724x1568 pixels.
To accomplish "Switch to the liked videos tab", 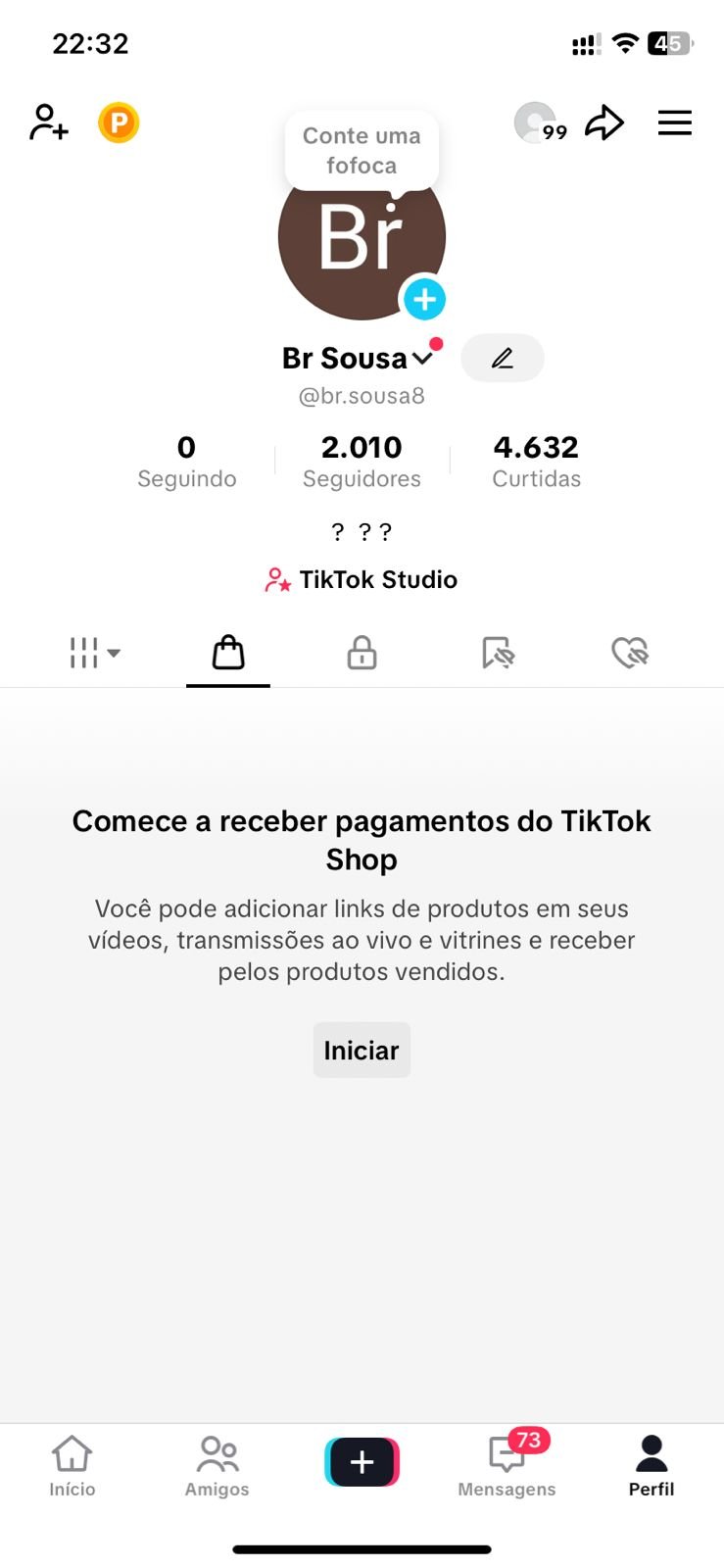I will point(630,653).
